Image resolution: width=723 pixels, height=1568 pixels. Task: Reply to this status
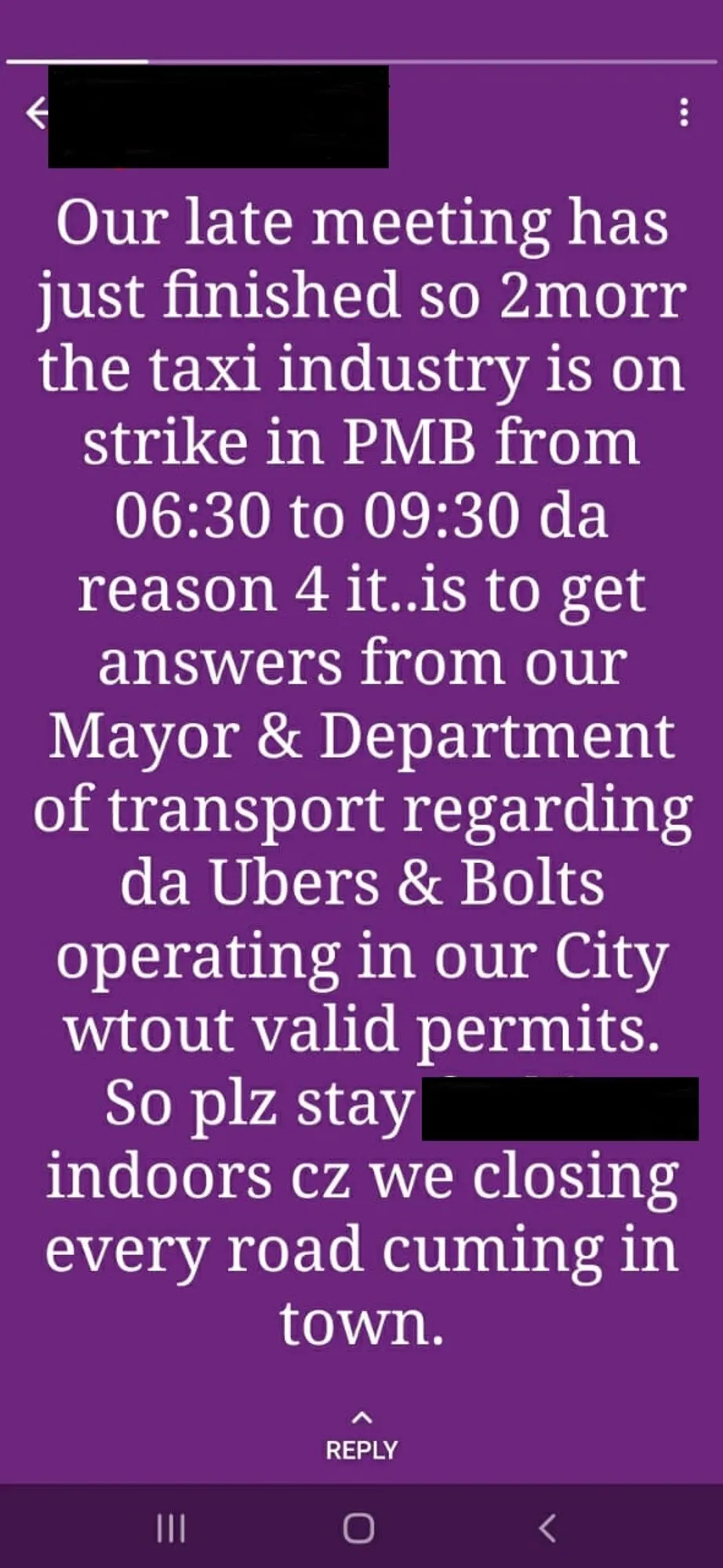click(361, 1437)
